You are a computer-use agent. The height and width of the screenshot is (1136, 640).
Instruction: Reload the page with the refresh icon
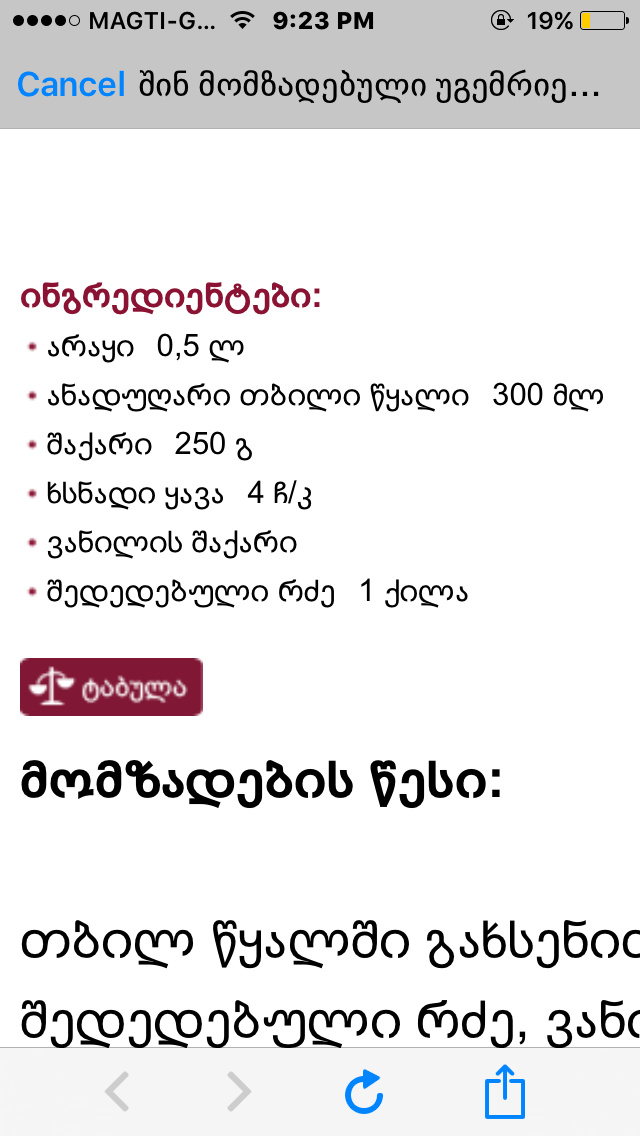(x=364, y=1093)
